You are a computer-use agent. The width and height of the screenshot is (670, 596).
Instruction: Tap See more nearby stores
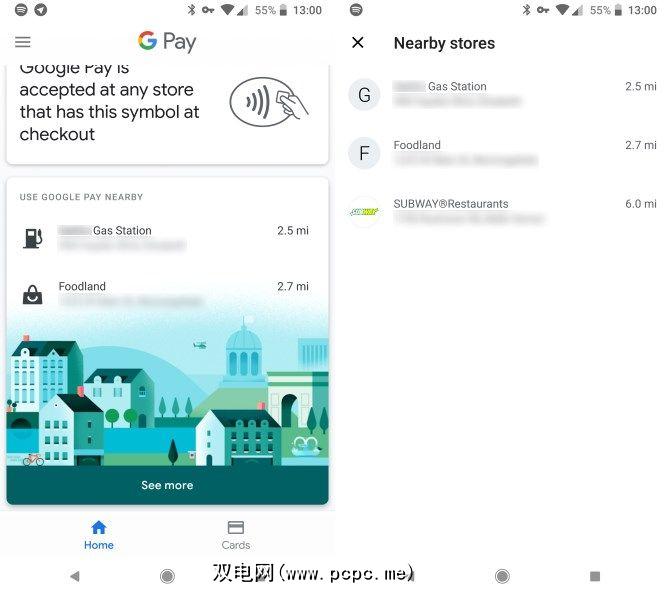point(167,485)
